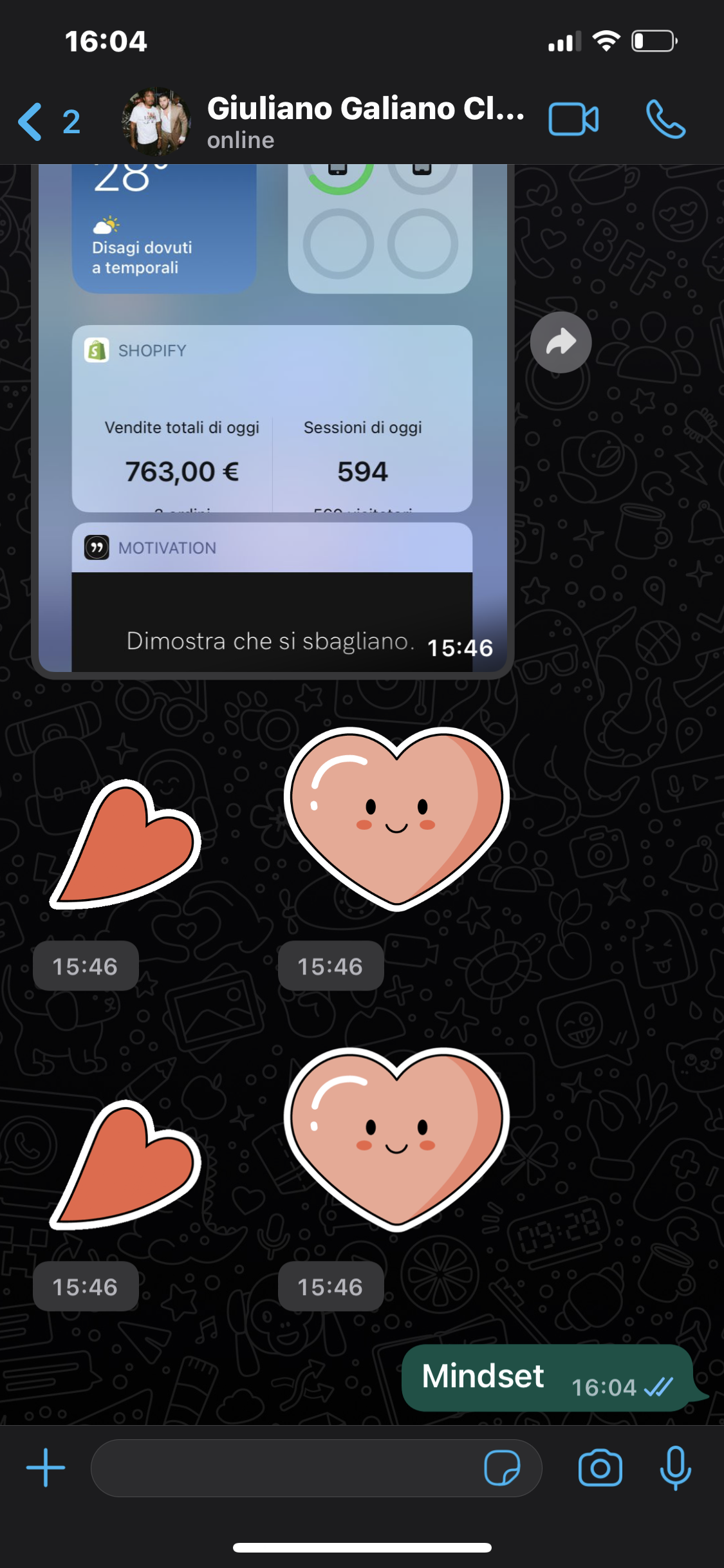This screenshot has height=1568, width=724.
Task: Open the camera to take photo
Action: point(600,1468)
